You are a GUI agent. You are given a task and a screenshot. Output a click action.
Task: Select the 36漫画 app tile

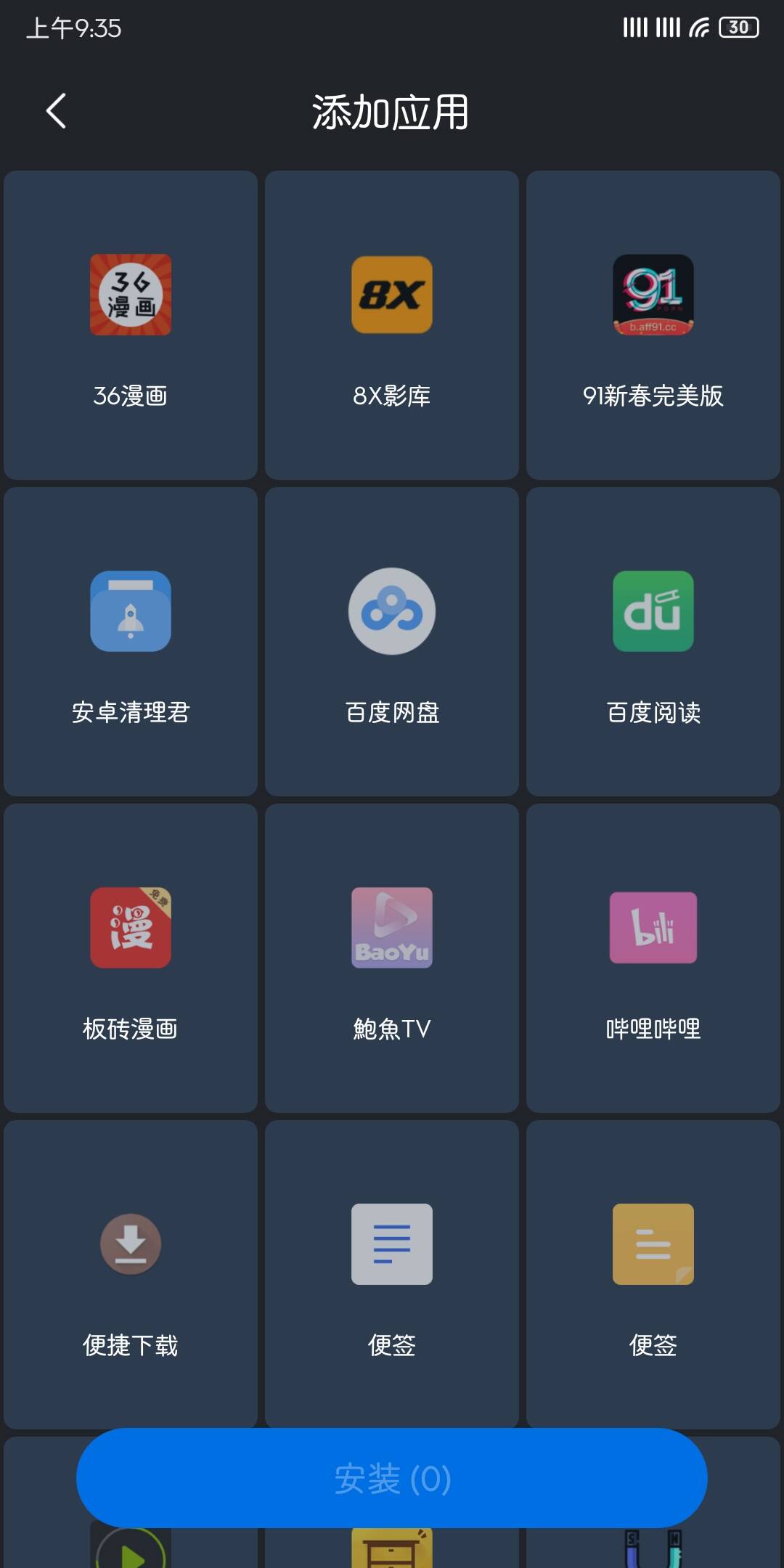[x=131, y=325]
